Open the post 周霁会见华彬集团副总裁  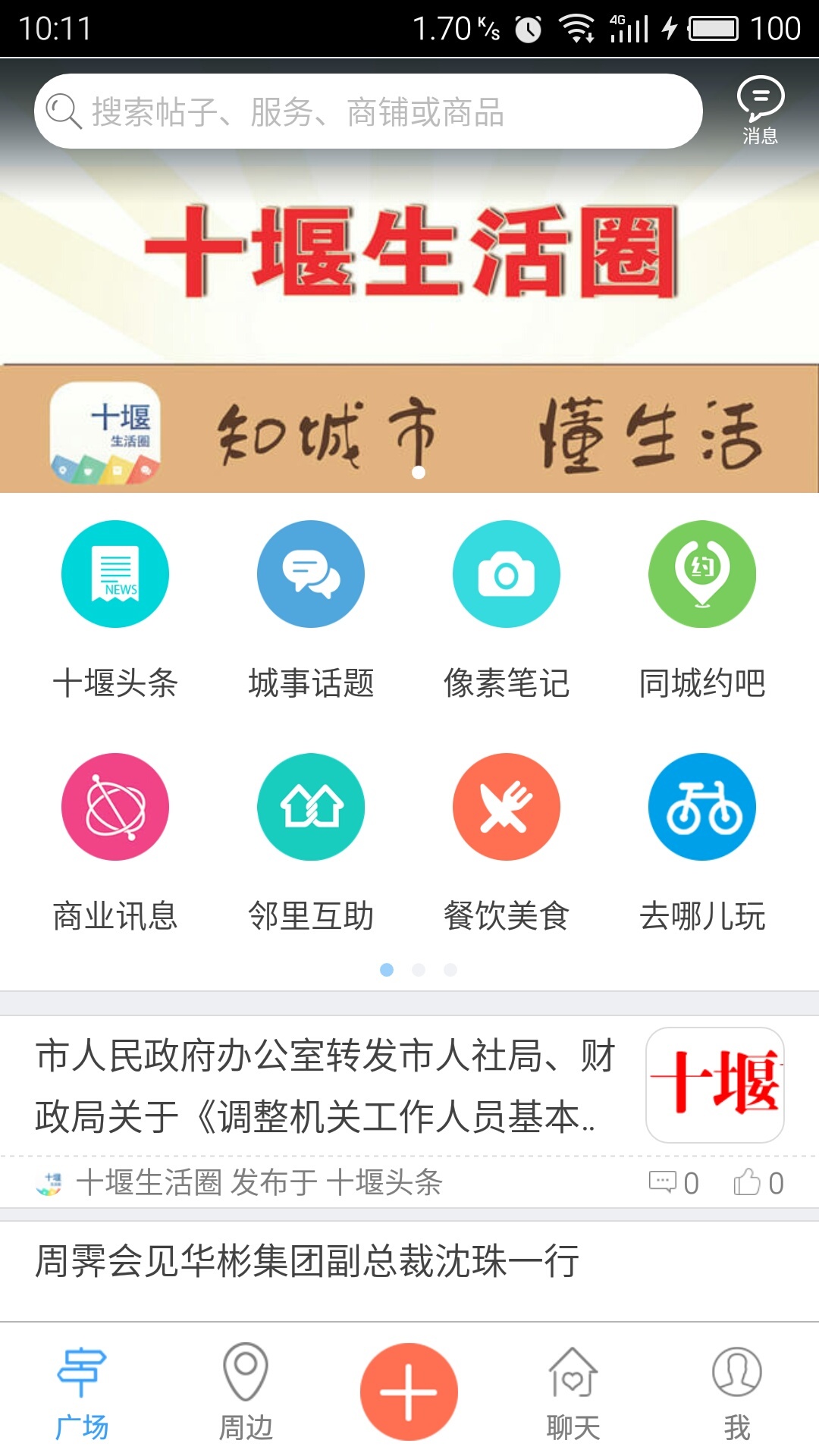[x=307, y=1262]
